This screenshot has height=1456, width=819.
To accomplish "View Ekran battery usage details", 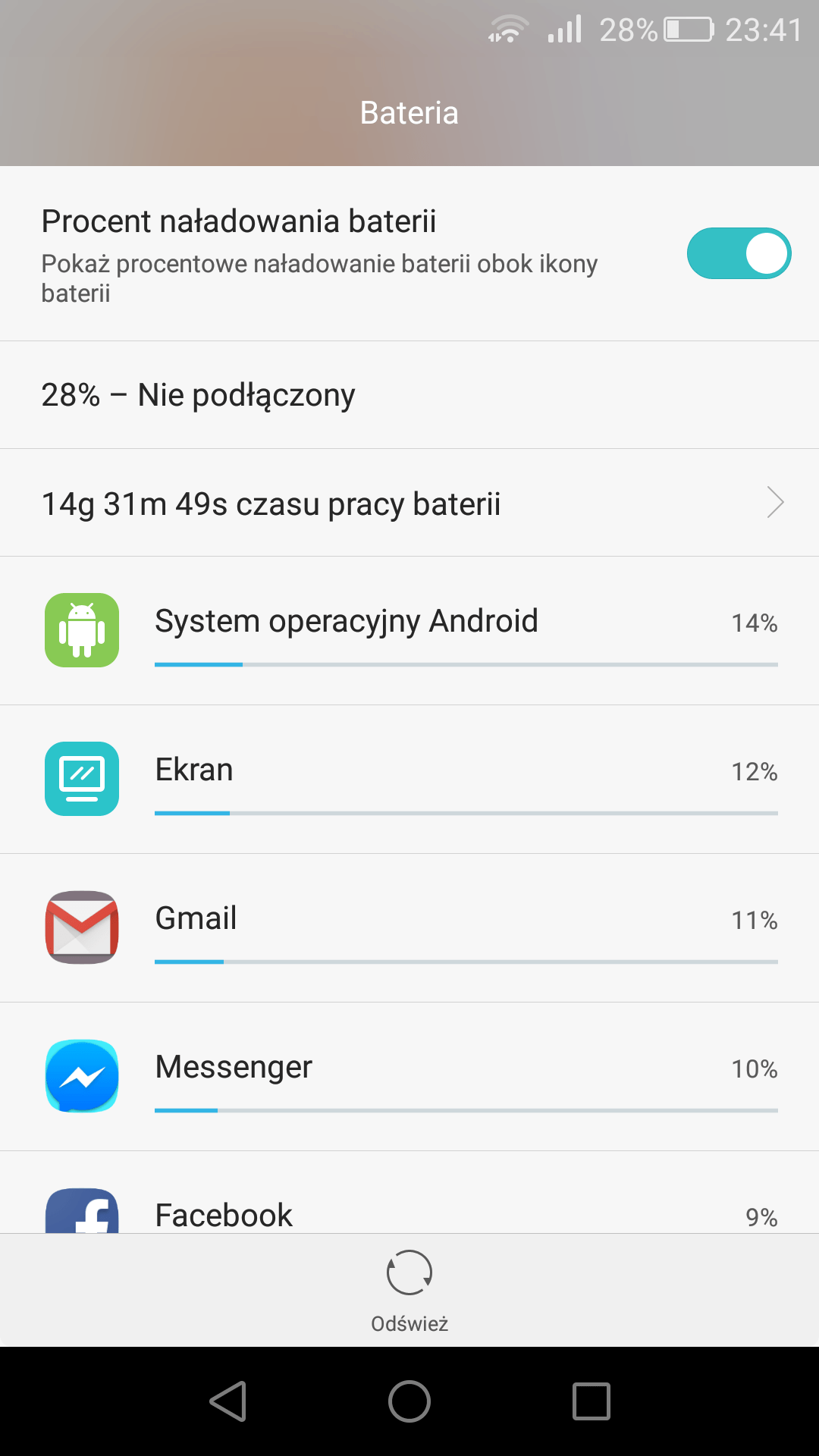I will [409, 780].
